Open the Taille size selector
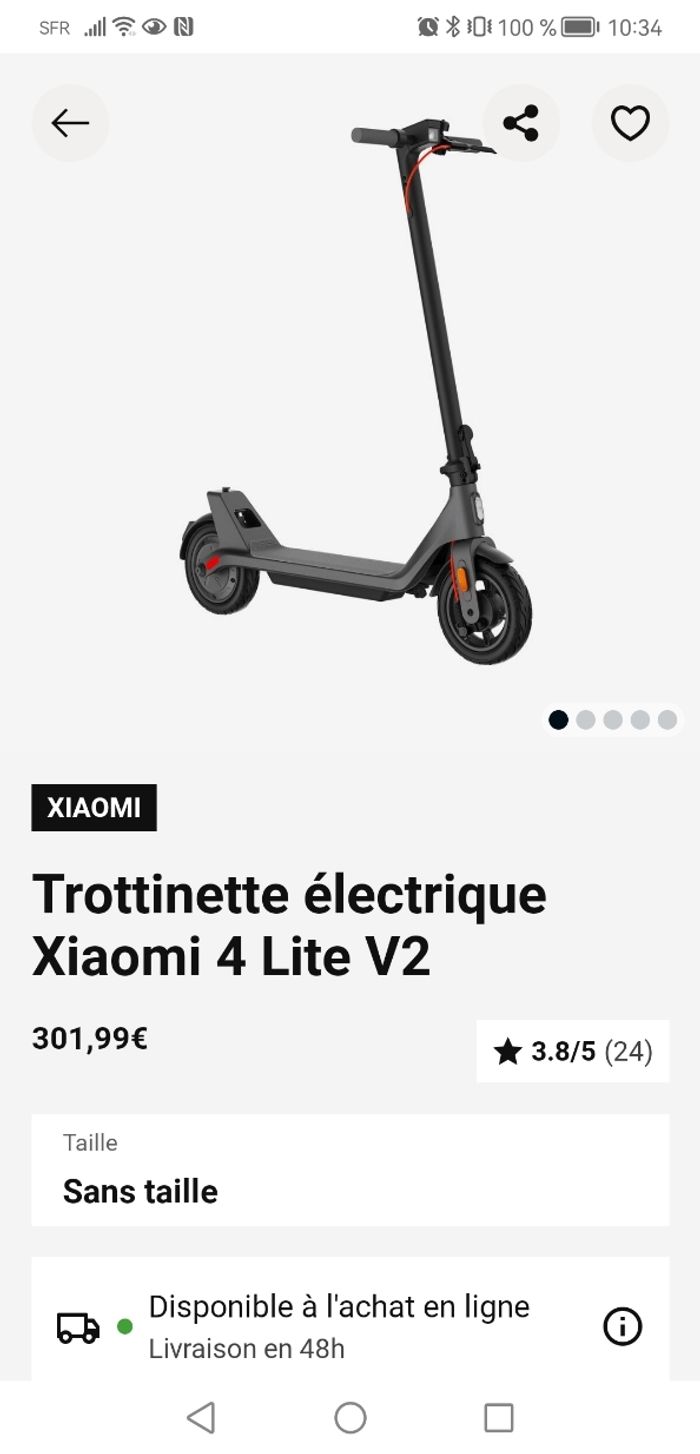700x1454 pixels. pyautogui.click(x=350, y=1169)
